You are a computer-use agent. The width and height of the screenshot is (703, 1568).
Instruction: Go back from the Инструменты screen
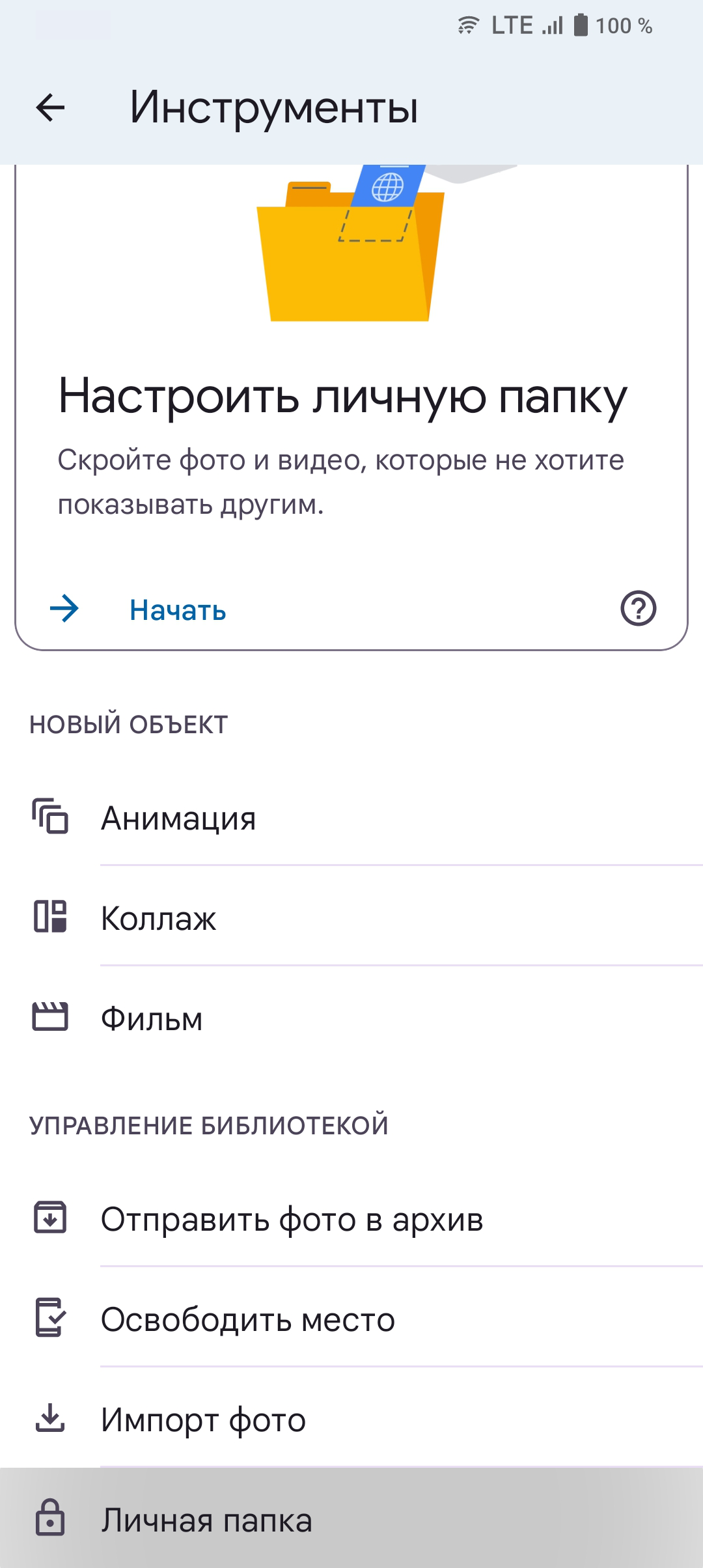click(x=50, y=107)
